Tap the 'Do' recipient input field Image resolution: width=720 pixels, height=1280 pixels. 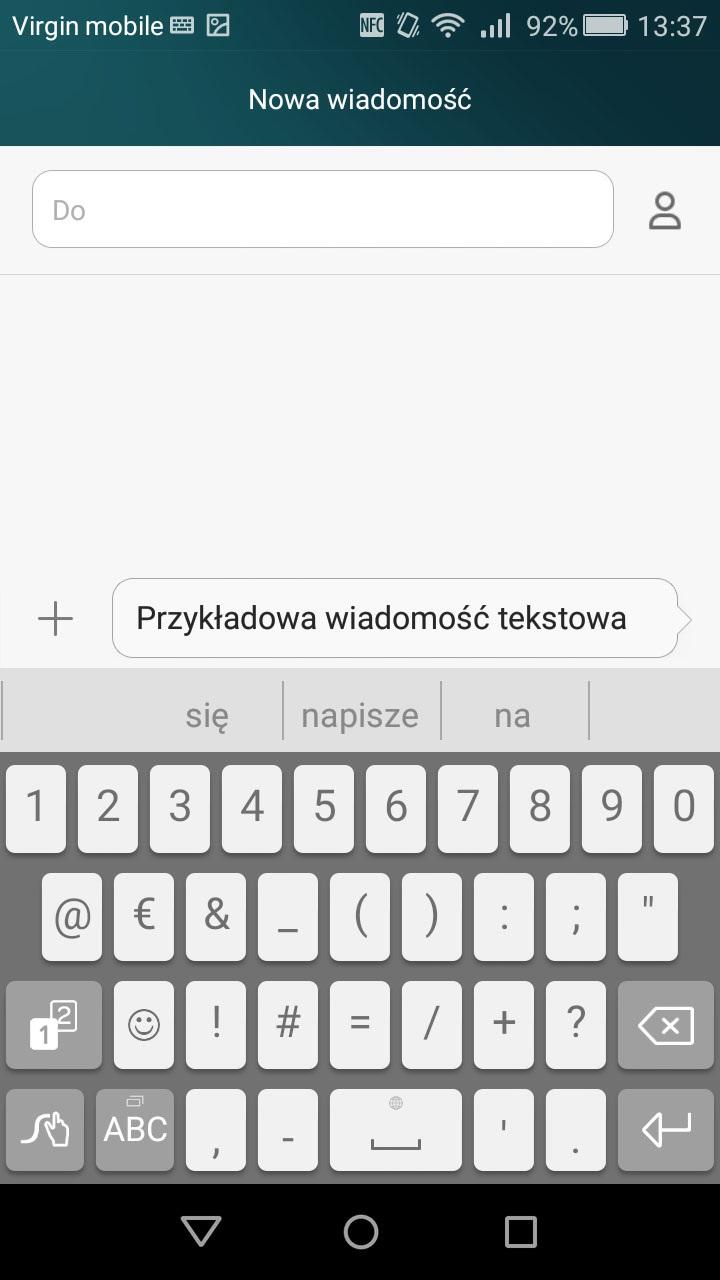point(322,209)
